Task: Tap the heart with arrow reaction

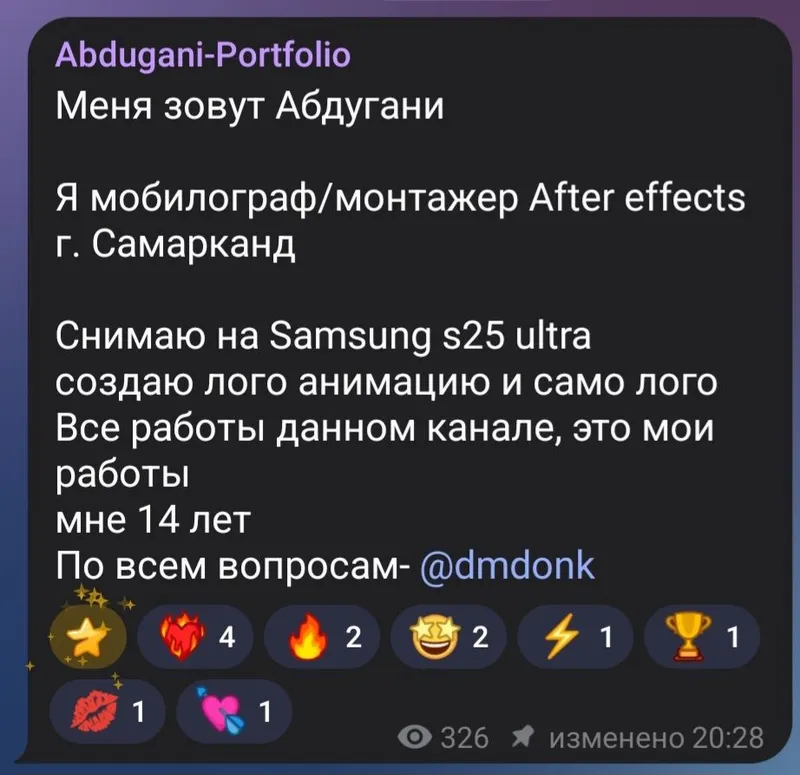Action: pos(234,711)
